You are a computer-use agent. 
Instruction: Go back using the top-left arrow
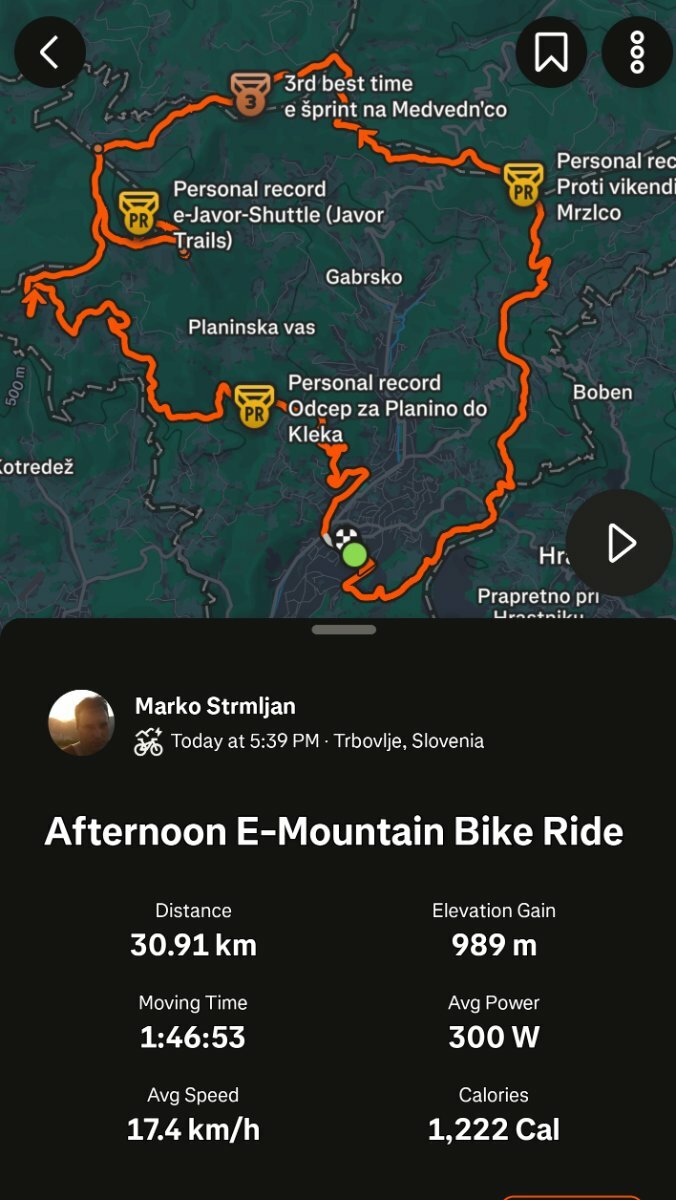(x=50, y=52)
